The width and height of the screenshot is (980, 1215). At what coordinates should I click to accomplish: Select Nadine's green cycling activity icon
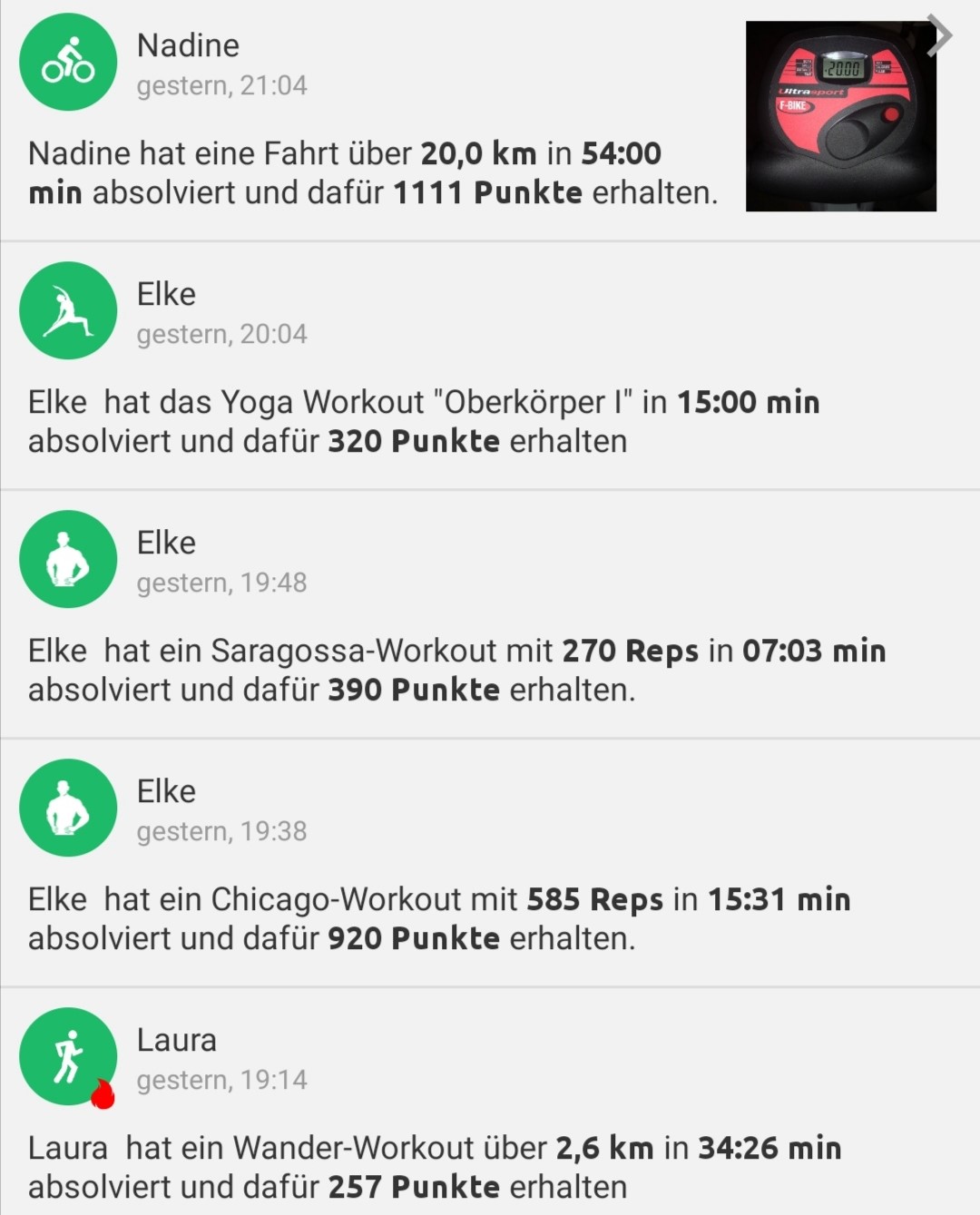click(x=67, y=62)
